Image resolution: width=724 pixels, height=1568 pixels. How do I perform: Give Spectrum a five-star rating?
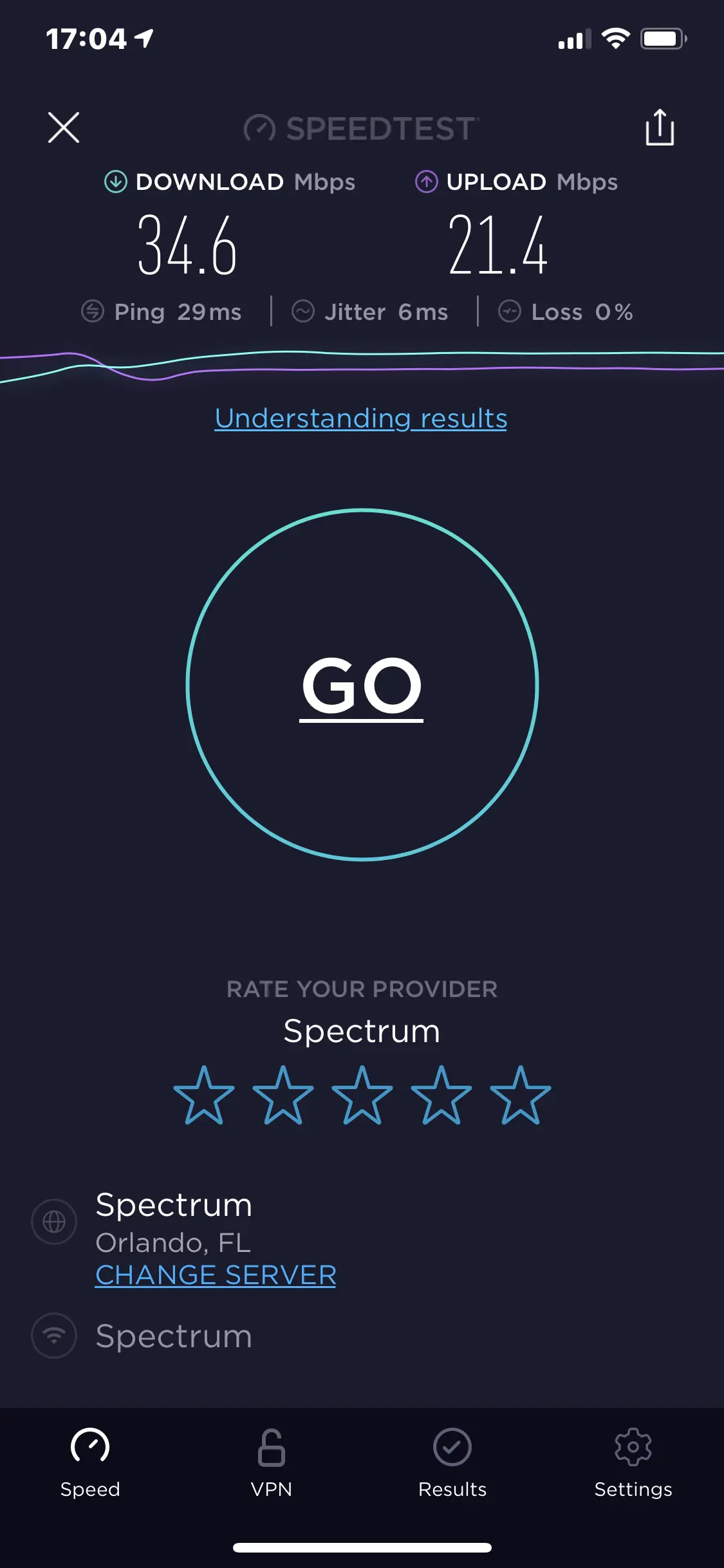[520, 1096]
